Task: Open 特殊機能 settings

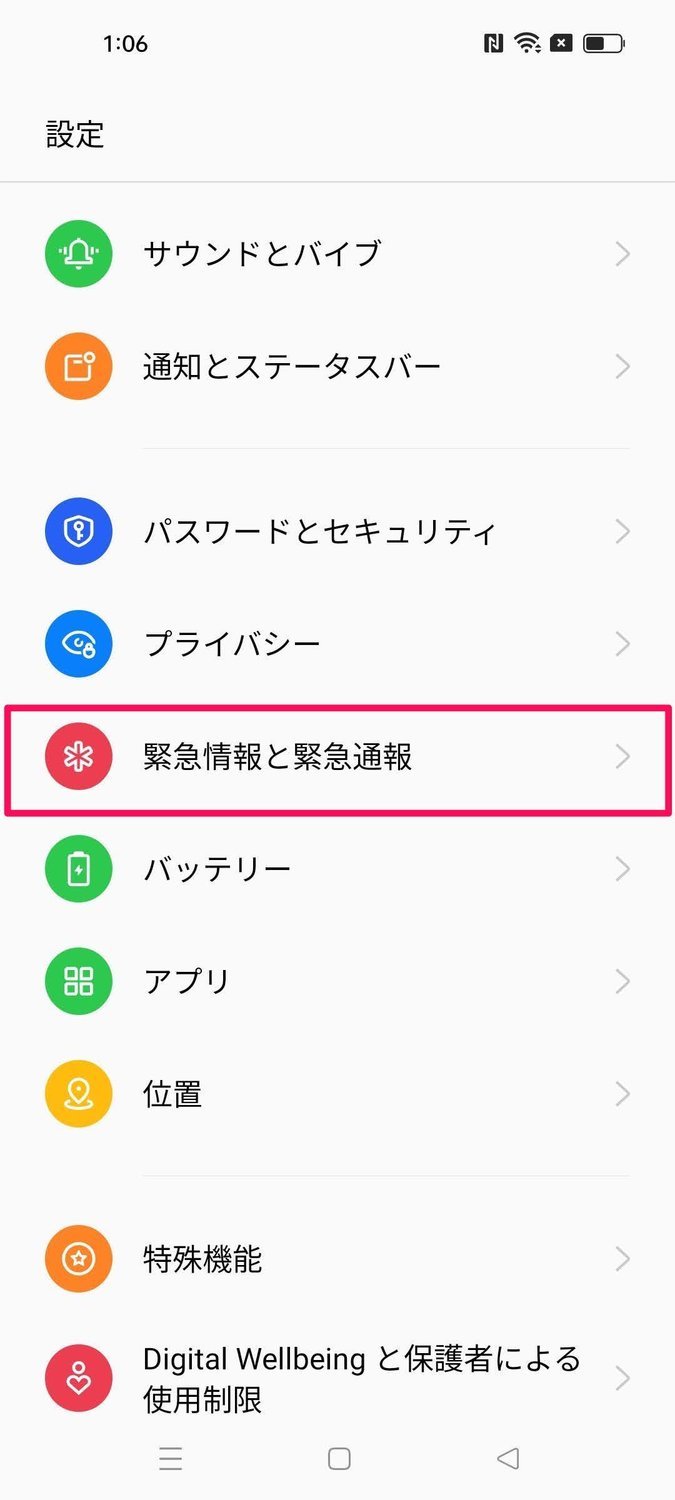Action: pos(337,1259)
